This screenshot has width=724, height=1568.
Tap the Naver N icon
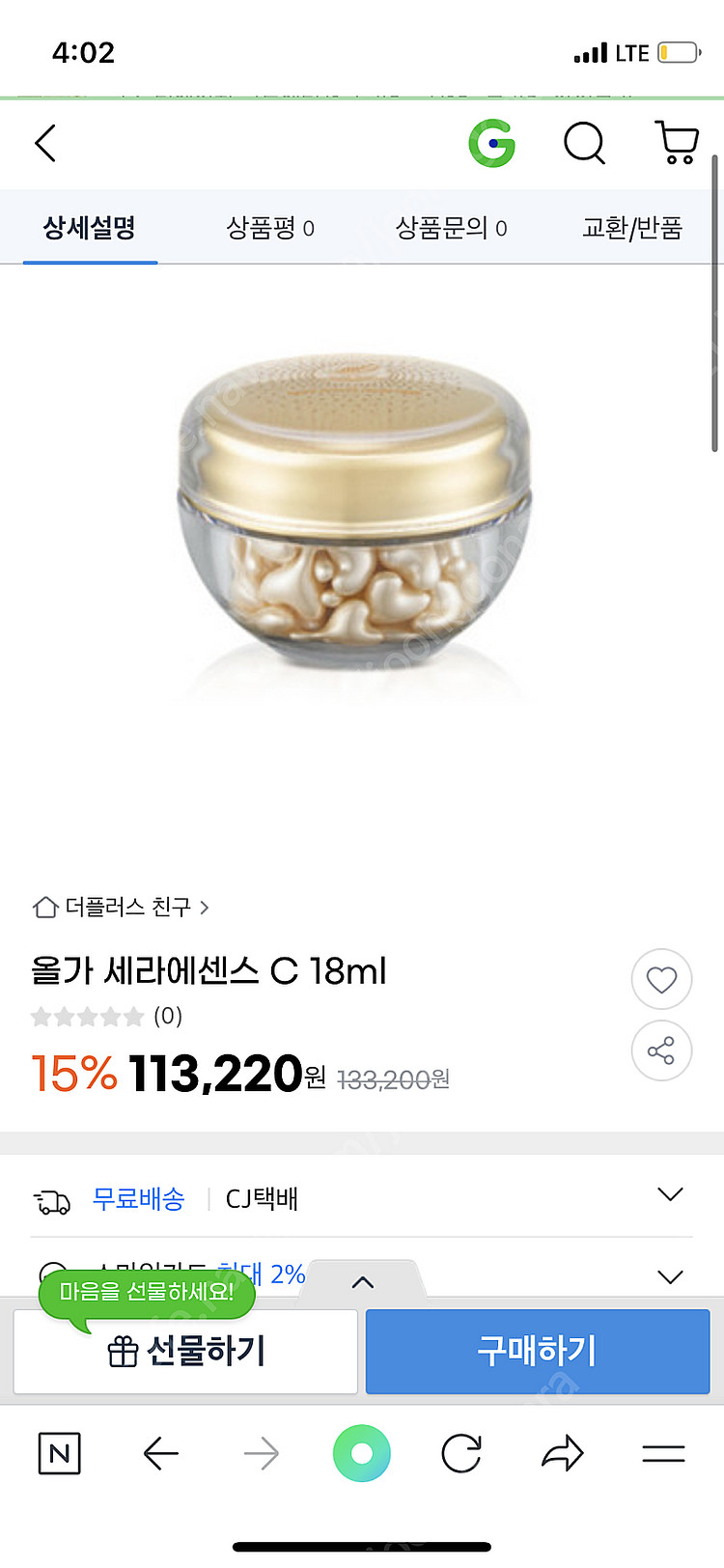pyautogui.click(x=59, y=1454)
